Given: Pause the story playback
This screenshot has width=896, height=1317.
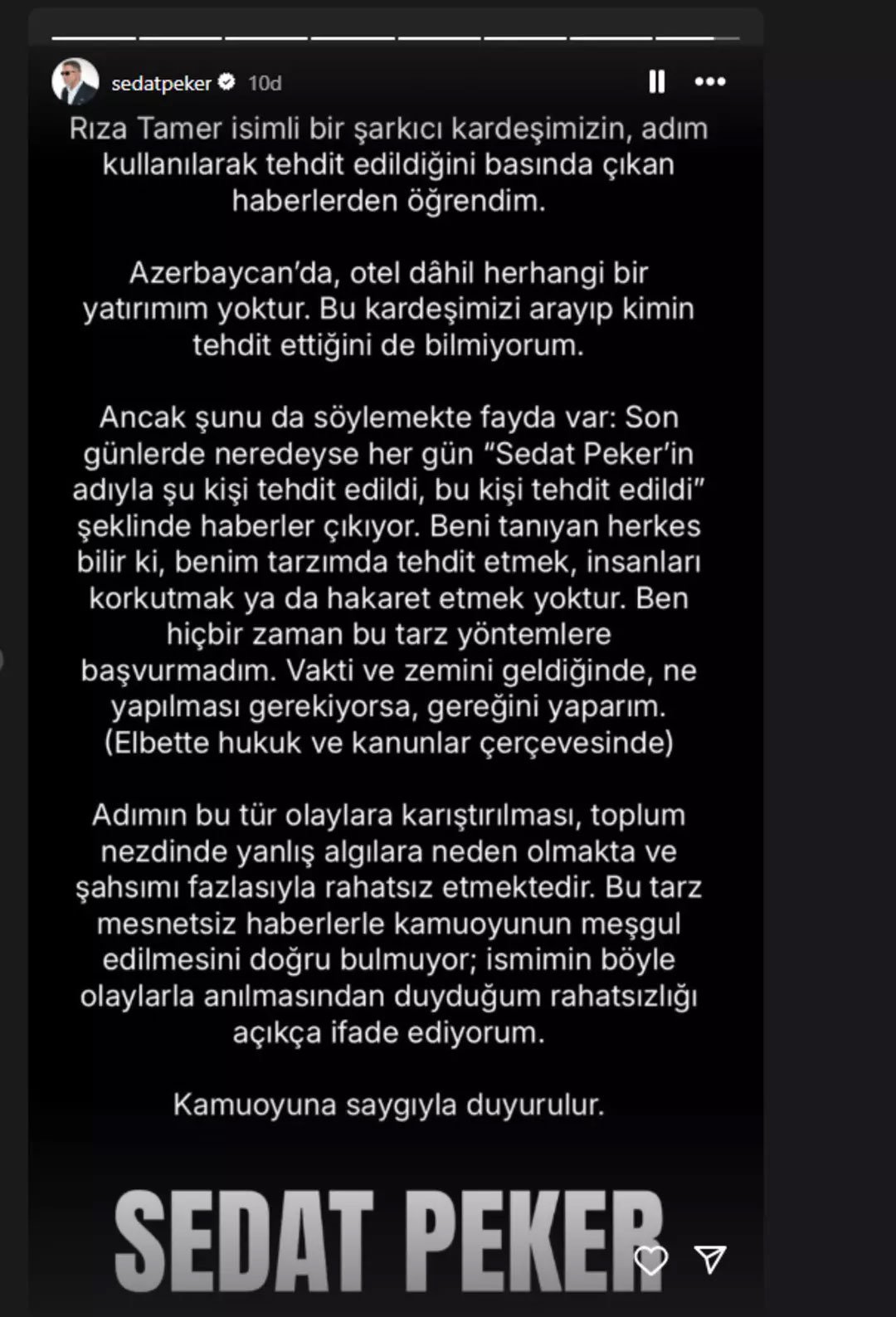Looking at the screenshot, I should pyautogui.click(x=656, y=81).
